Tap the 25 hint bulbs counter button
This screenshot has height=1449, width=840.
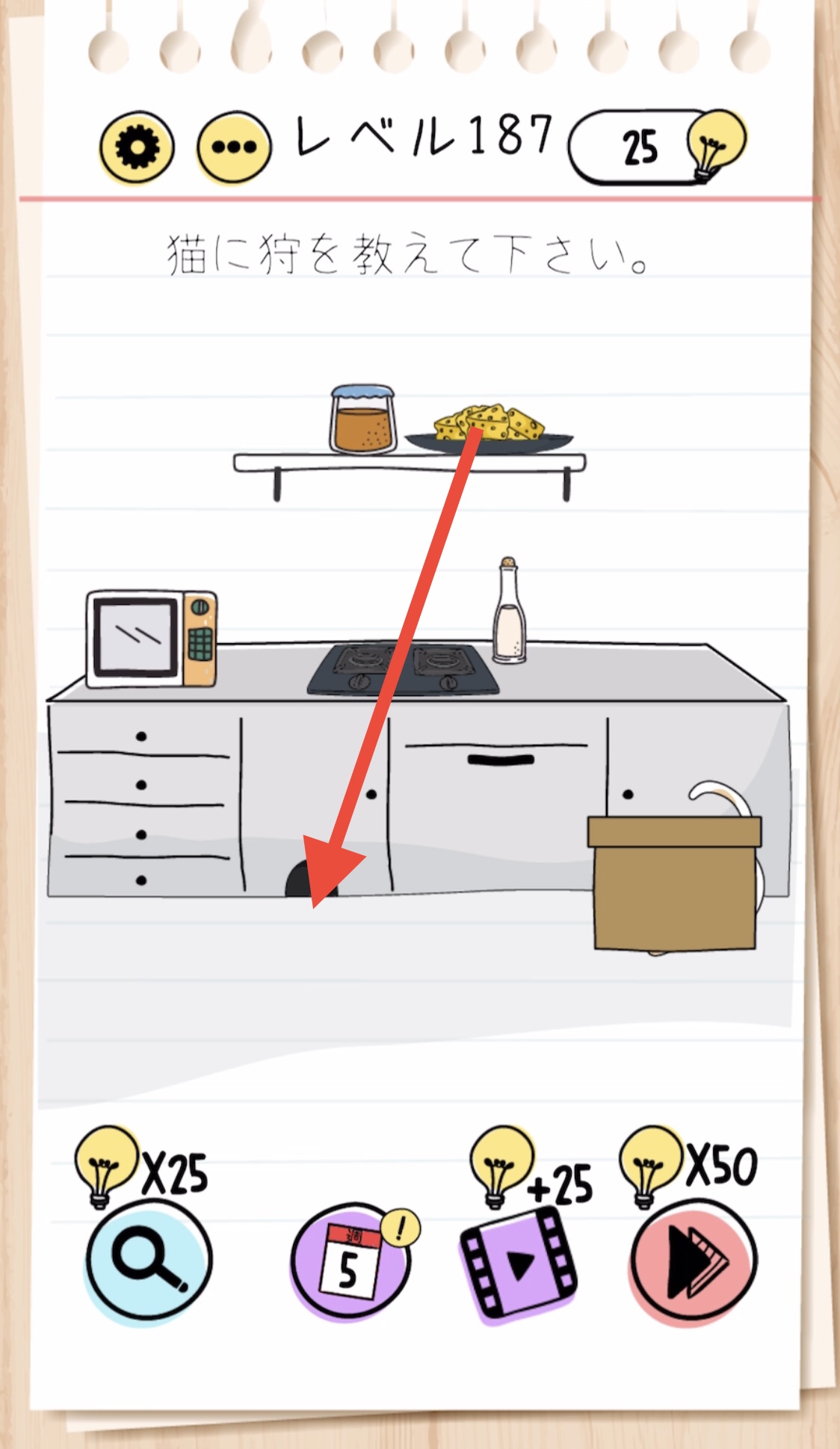click(656, 147)
